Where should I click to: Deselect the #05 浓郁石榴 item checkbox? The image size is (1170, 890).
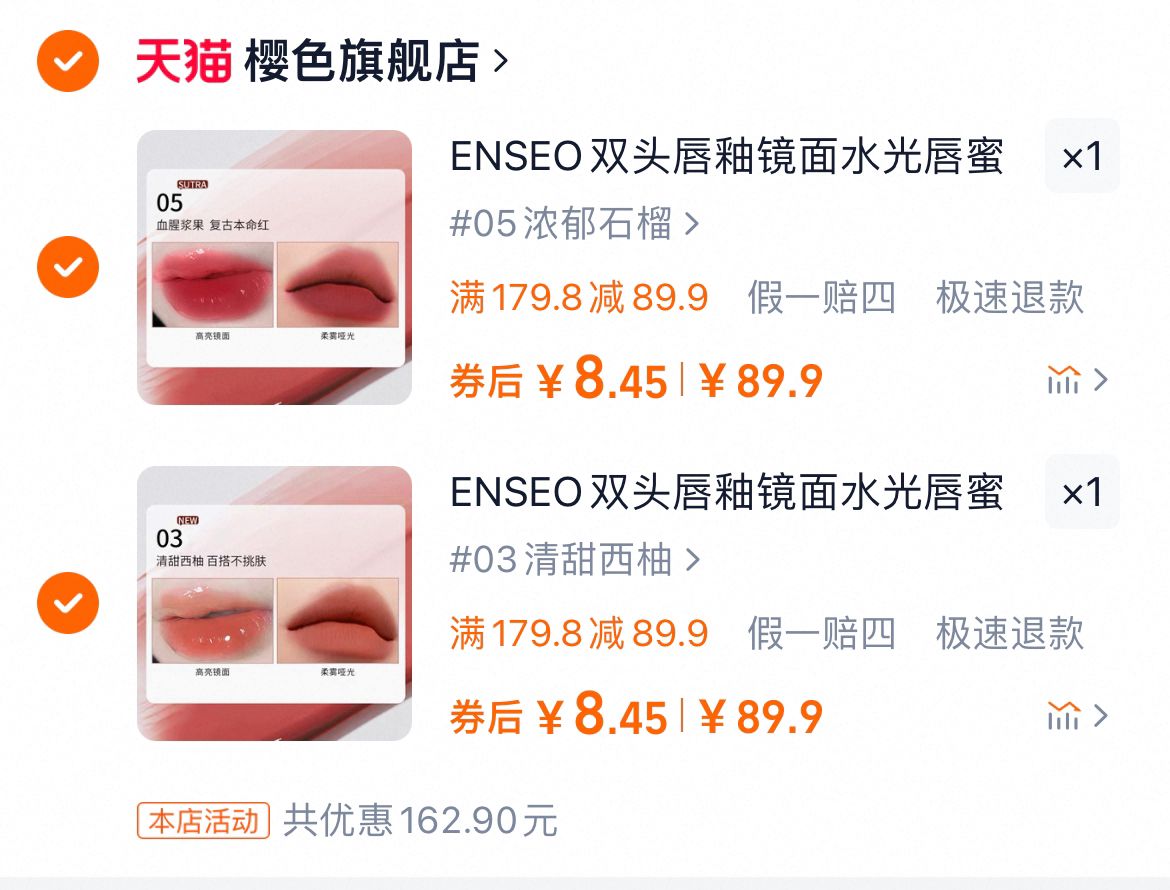(67, 267)
